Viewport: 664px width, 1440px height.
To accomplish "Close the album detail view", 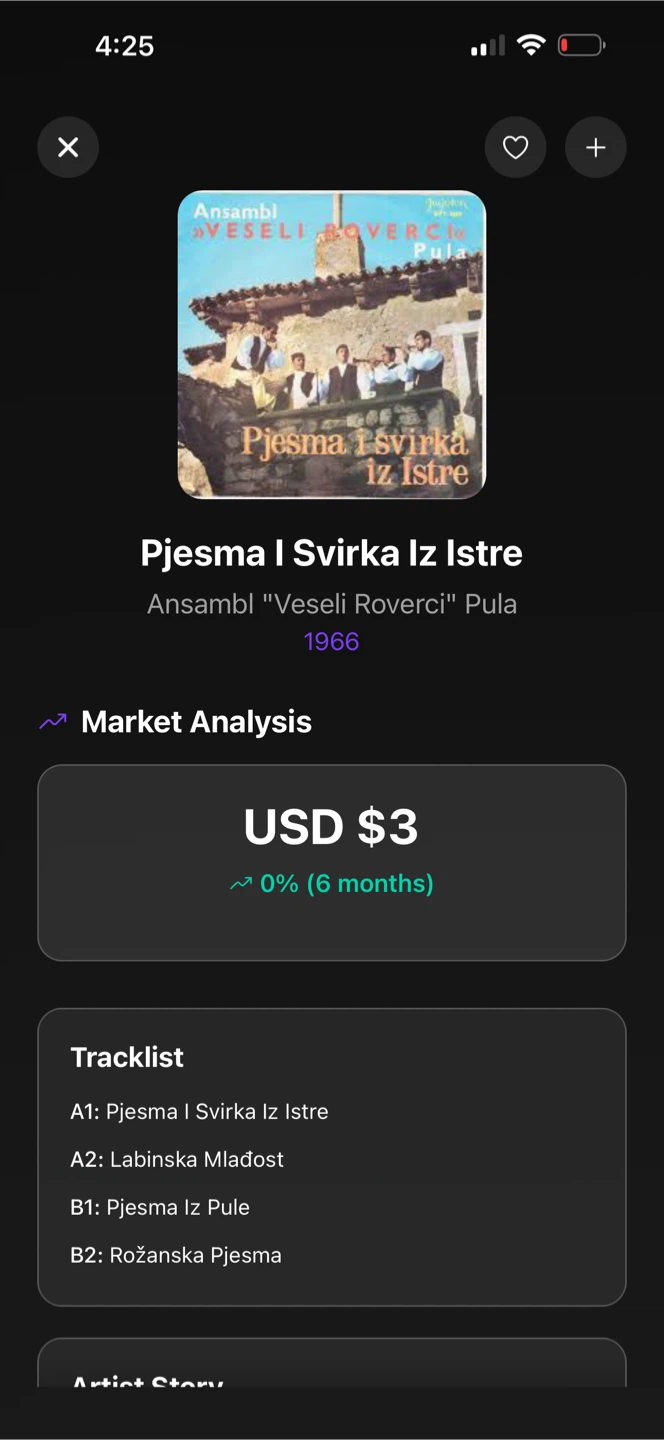I will point(68,148).
